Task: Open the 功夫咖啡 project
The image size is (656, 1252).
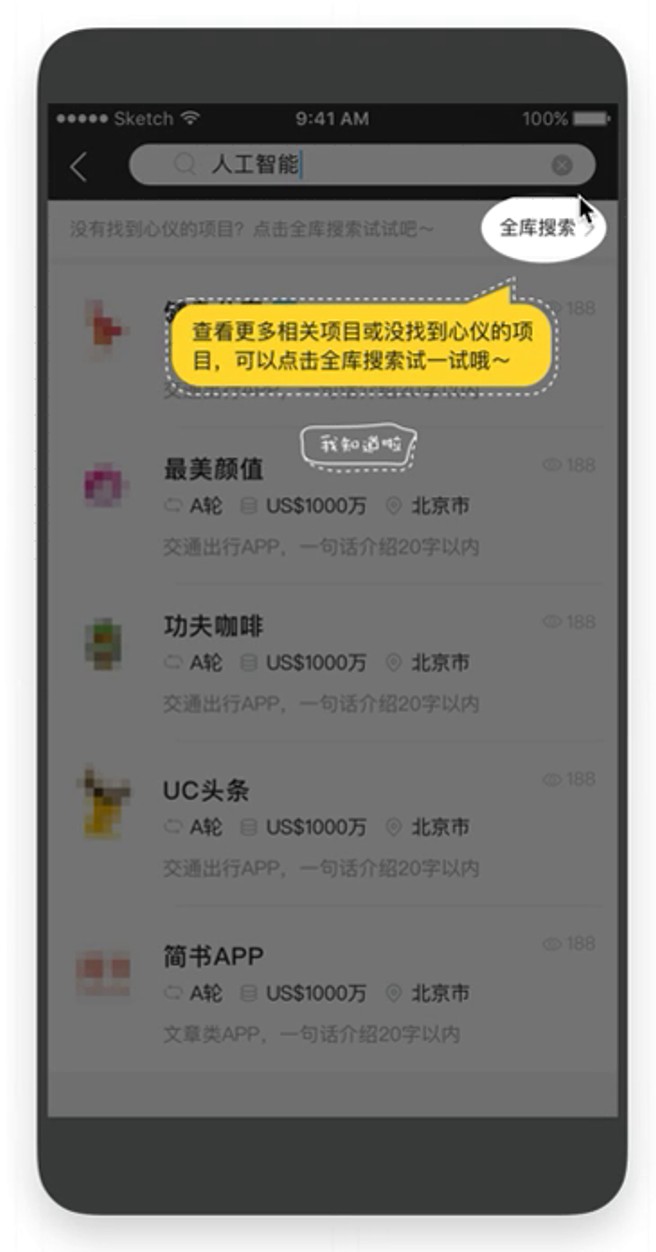Action: 214,626
